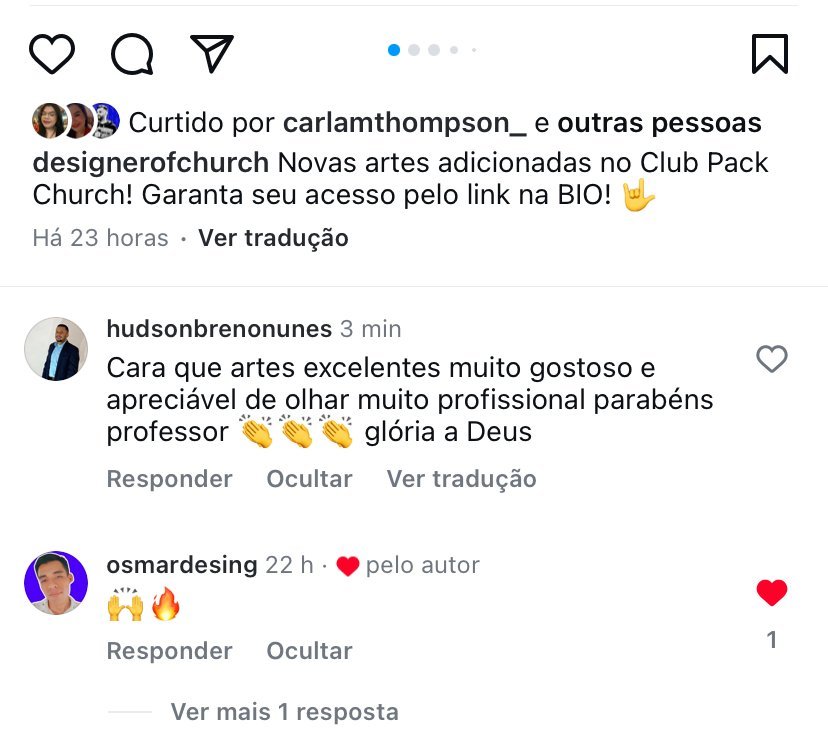Hide the comment from osmardesing

[x=309, y=651]
